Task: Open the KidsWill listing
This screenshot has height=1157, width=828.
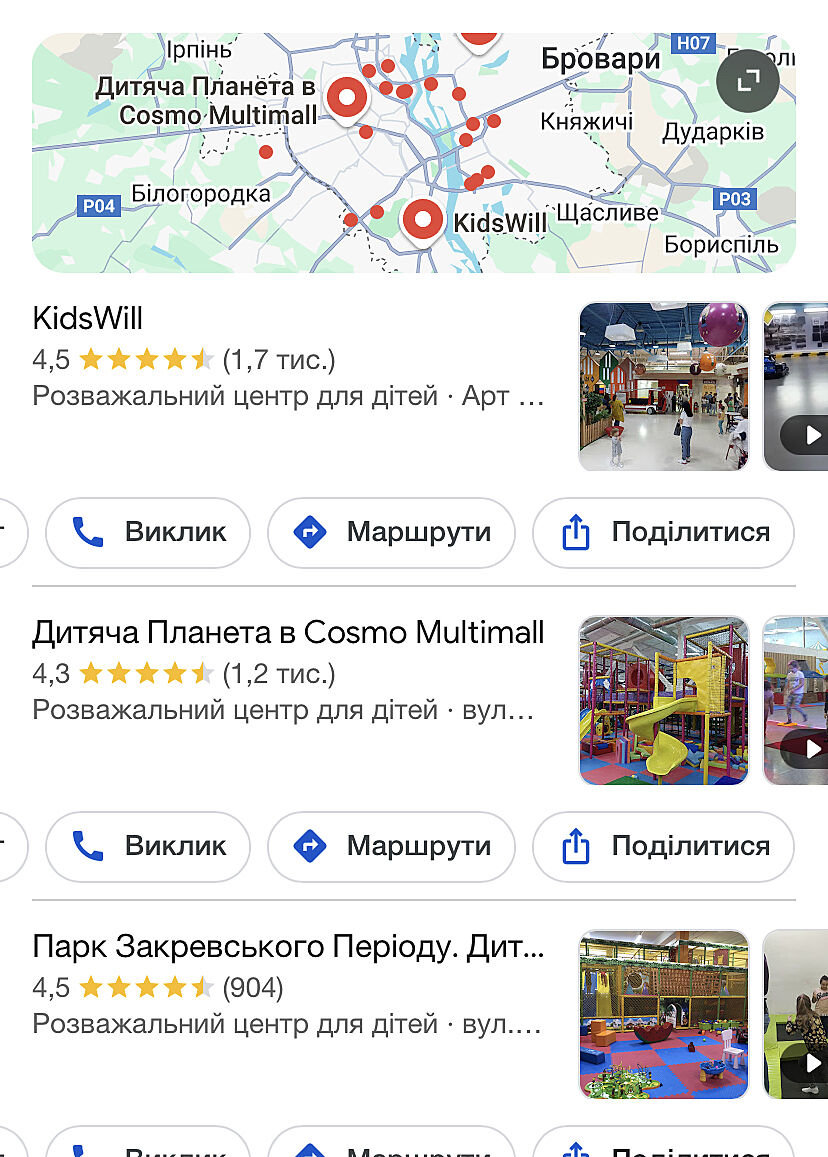Action: 88,319
